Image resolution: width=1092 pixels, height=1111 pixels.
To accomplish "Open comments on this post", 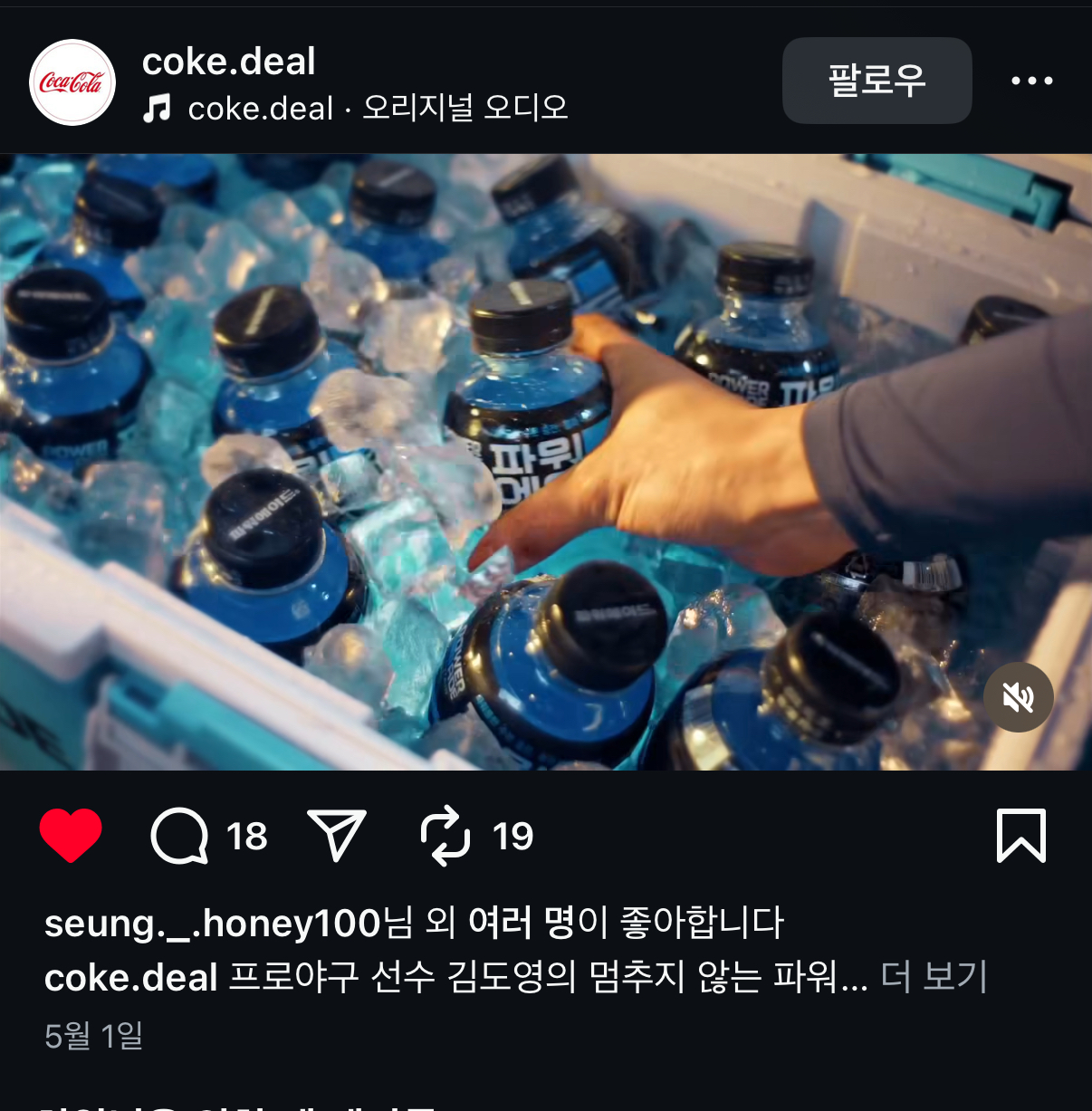I will point(179,836).
